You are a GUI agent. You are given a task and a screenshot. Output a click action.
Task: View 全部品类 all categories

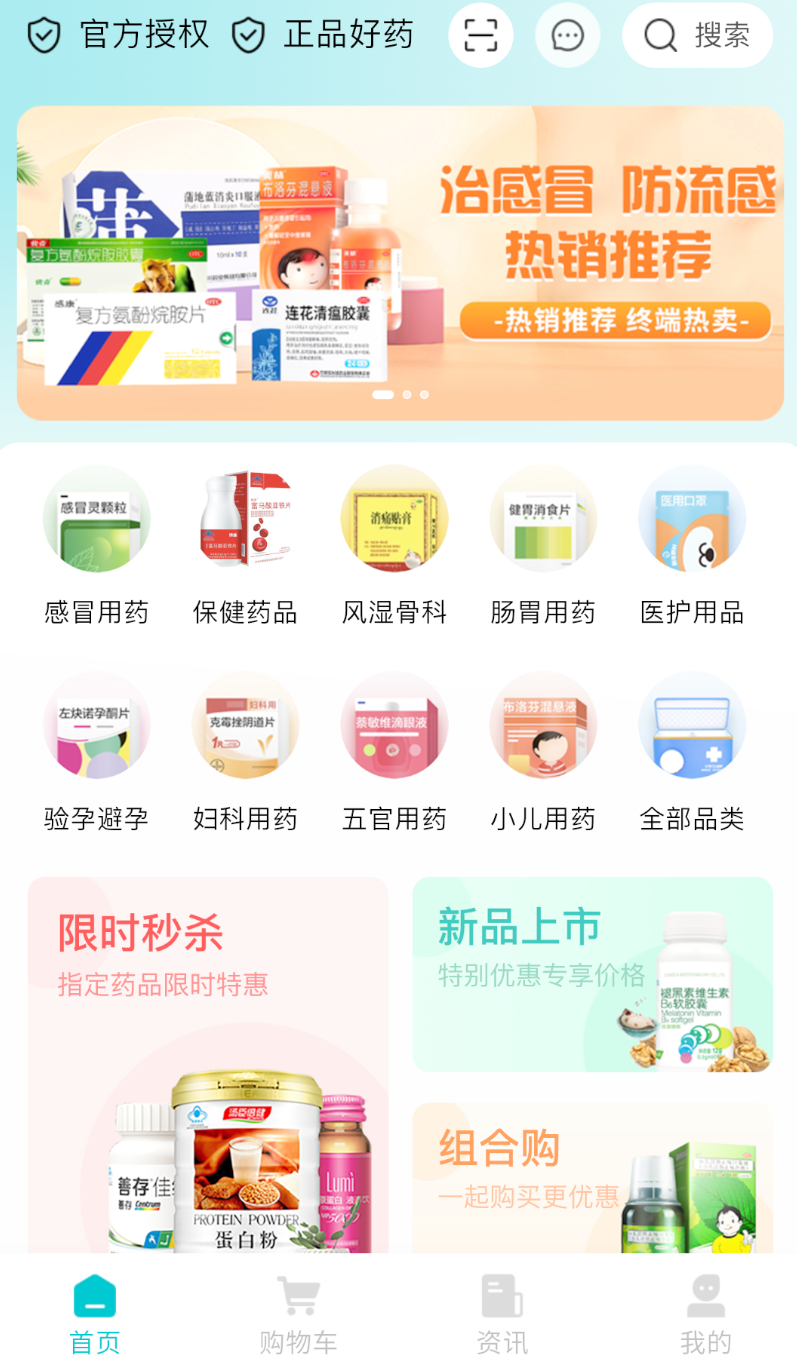click(692, 753)
